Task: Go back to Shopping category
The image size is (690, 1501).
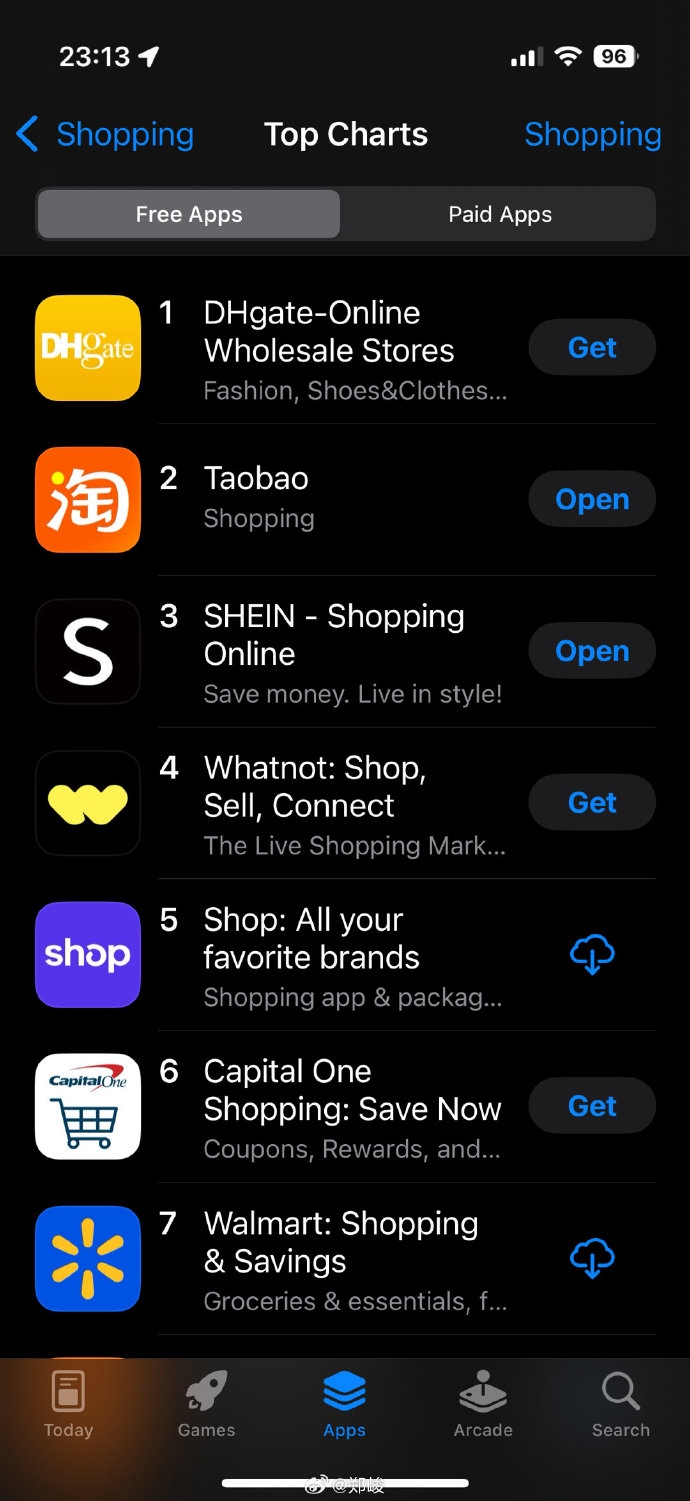Action: [105, 134]
